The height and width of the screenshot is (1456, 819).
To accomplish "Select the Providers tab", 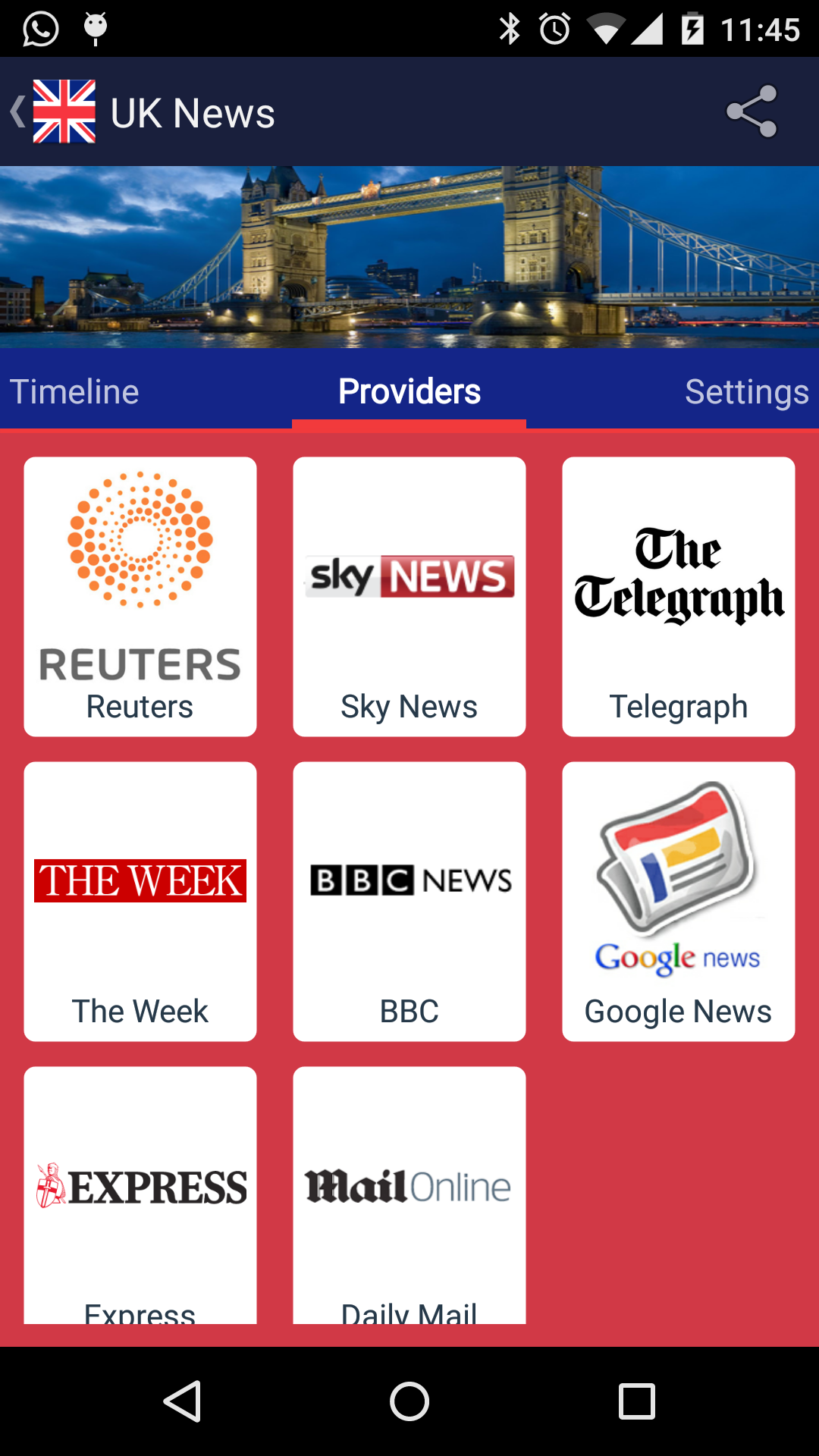I will point(409,391).
